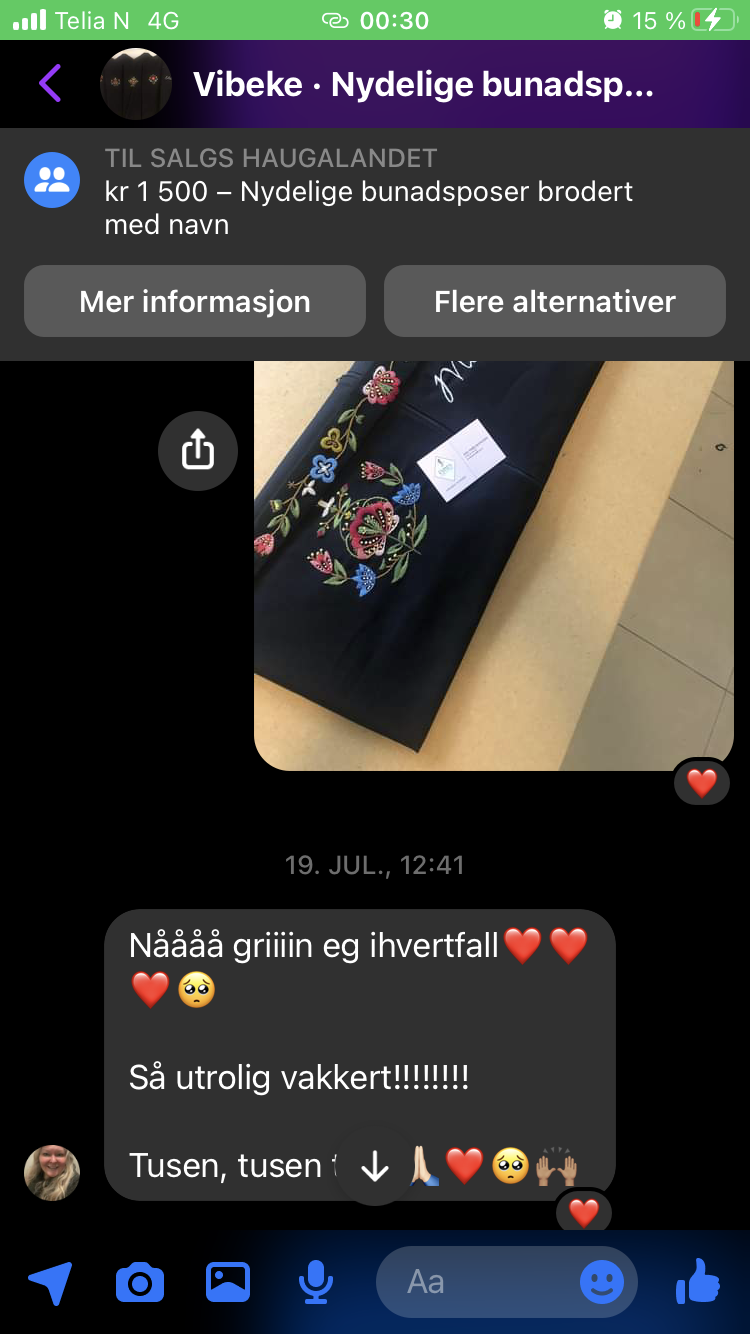Tap the Flere alternativer button

555,301
